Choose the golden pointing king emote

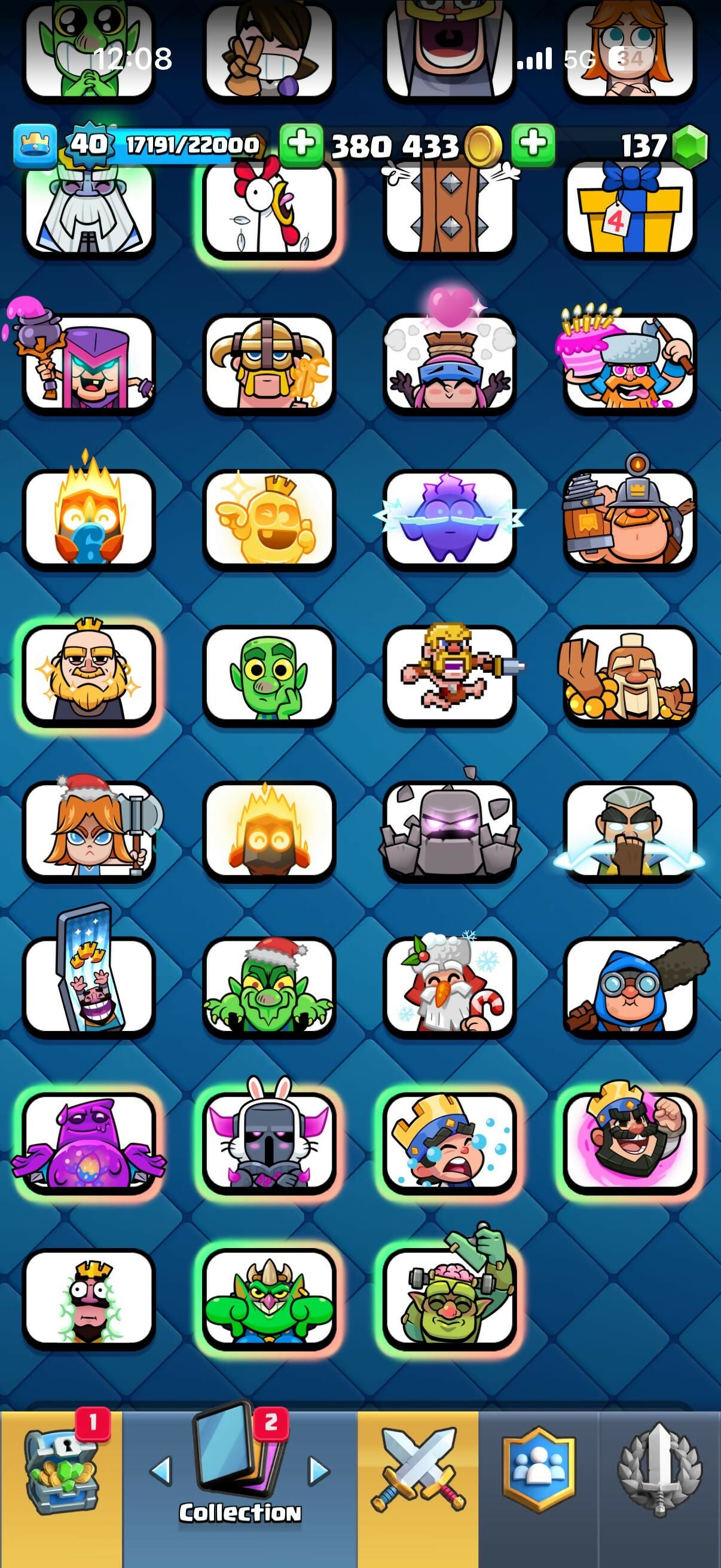point(269,520)
